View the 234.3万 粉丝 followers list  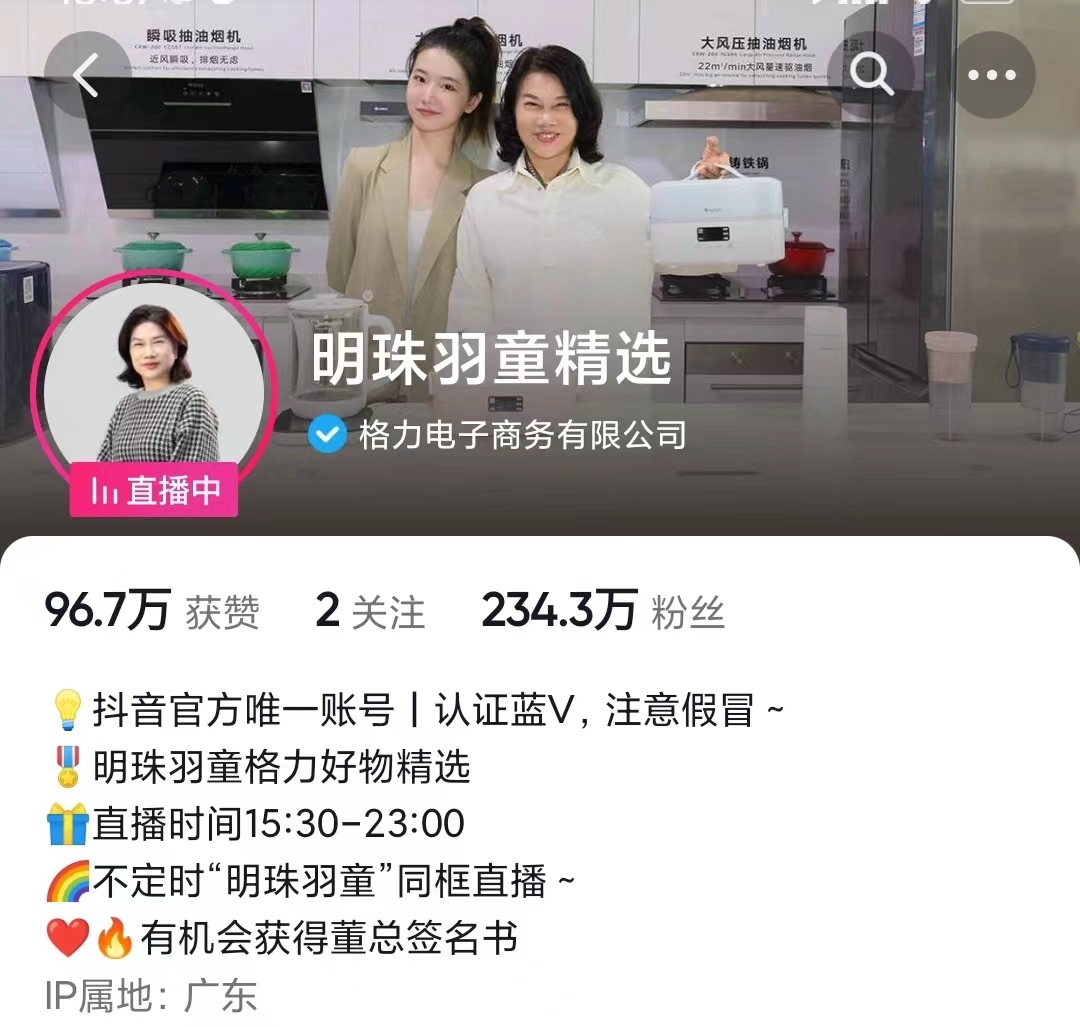click(602, 612)
